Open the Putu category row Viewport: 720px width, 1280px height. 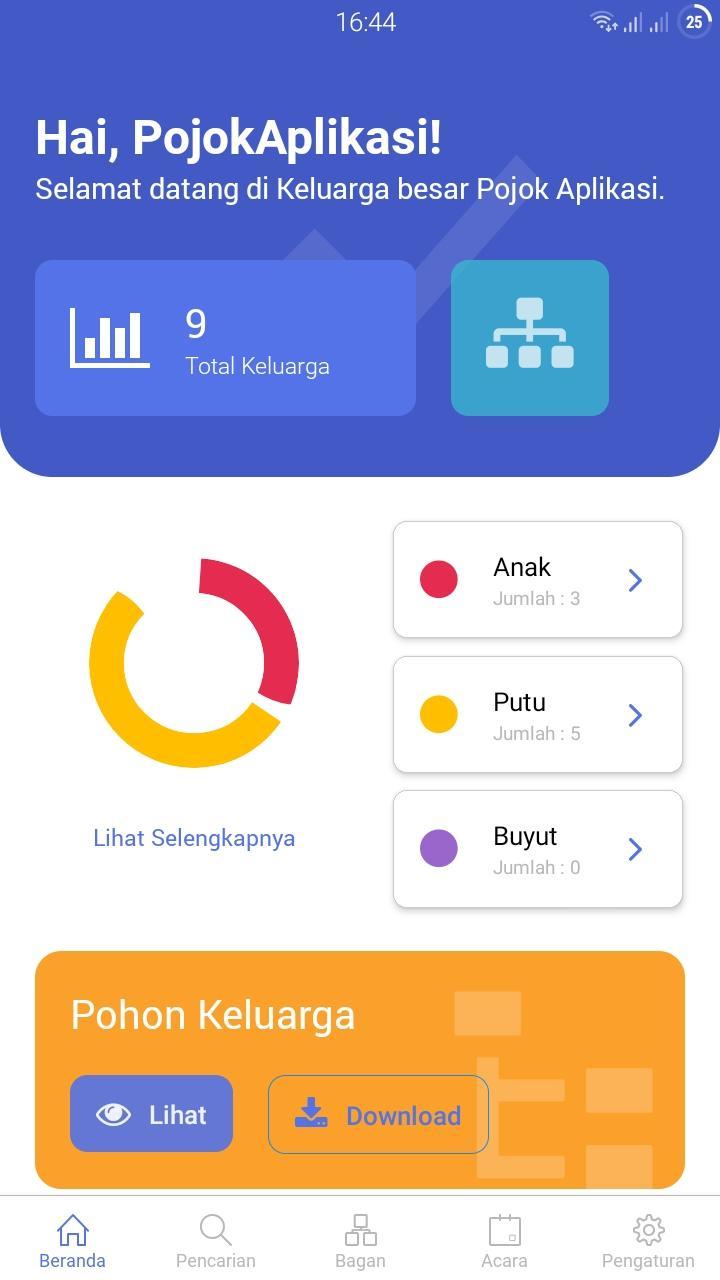tap(538, 714)
